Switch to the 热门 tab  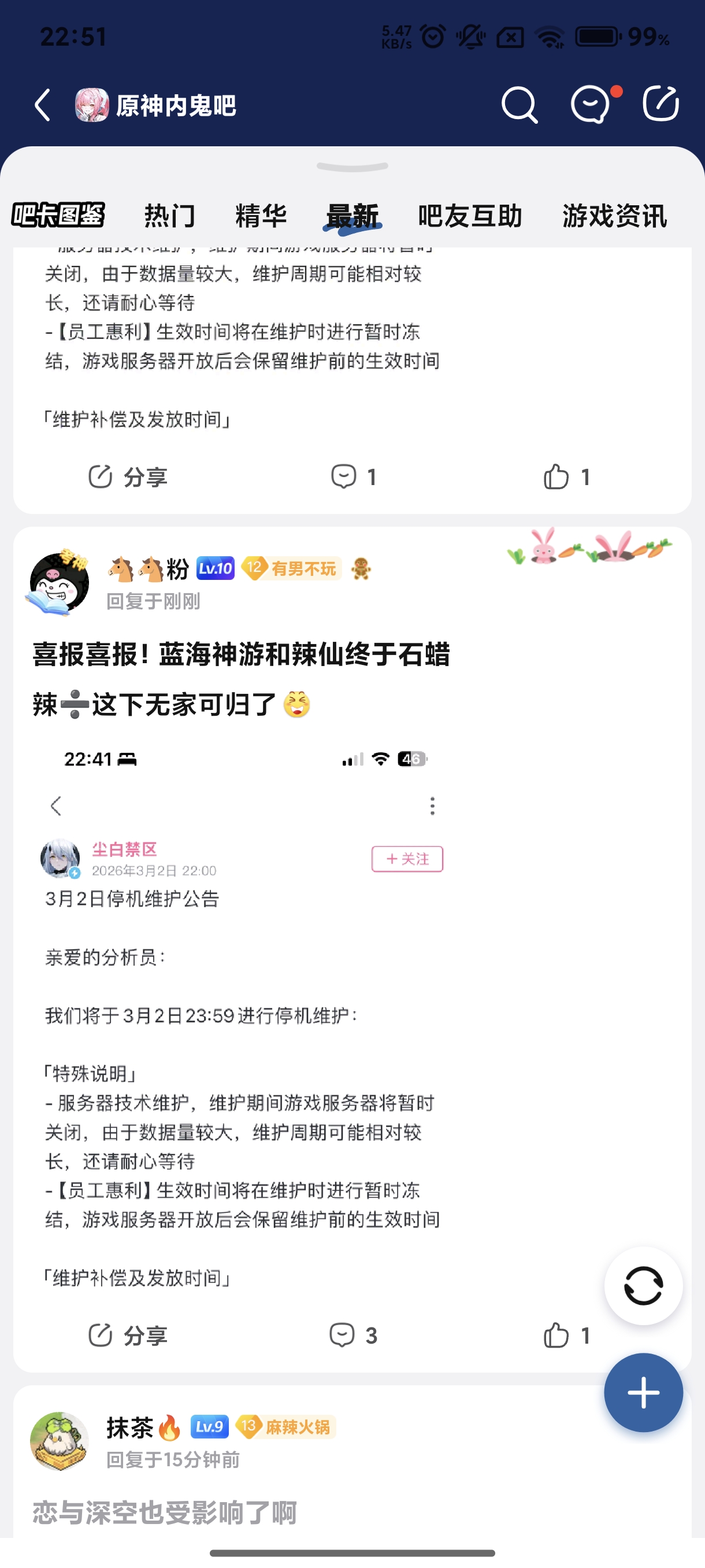[170, 216]
